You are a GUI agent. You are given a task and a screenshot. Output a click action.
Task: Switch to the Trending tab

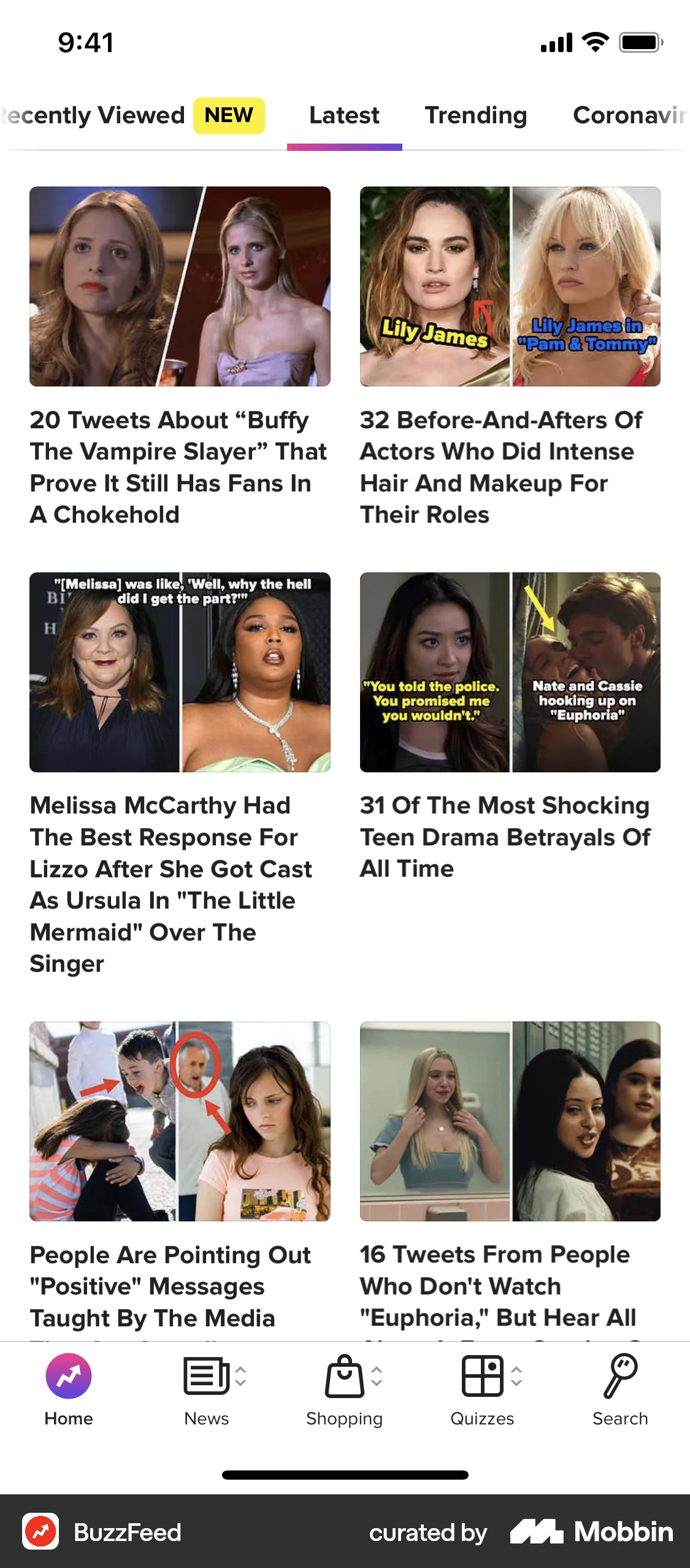477,115
